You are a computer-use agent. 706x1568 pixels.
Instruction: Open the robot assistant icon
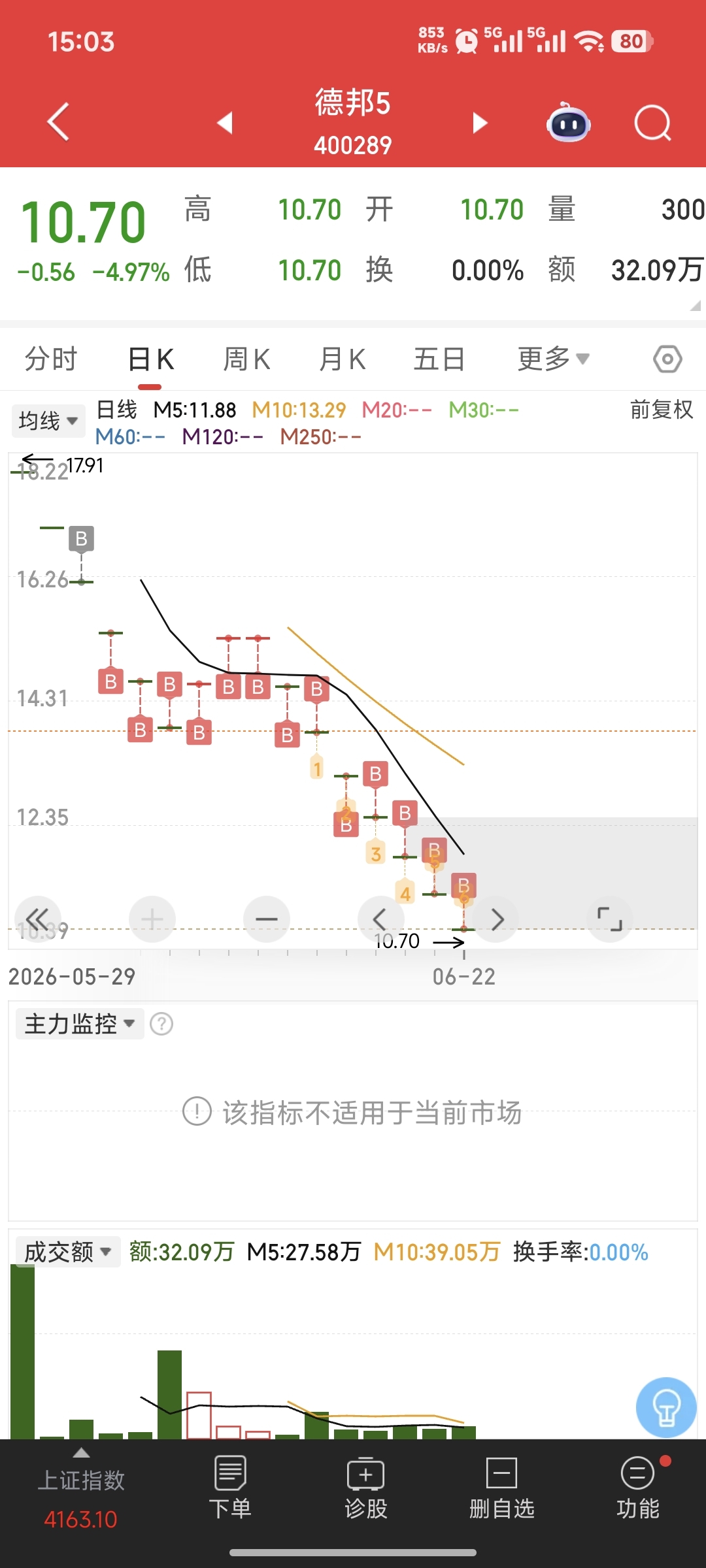pyautogui.click(x=568, y=122)
